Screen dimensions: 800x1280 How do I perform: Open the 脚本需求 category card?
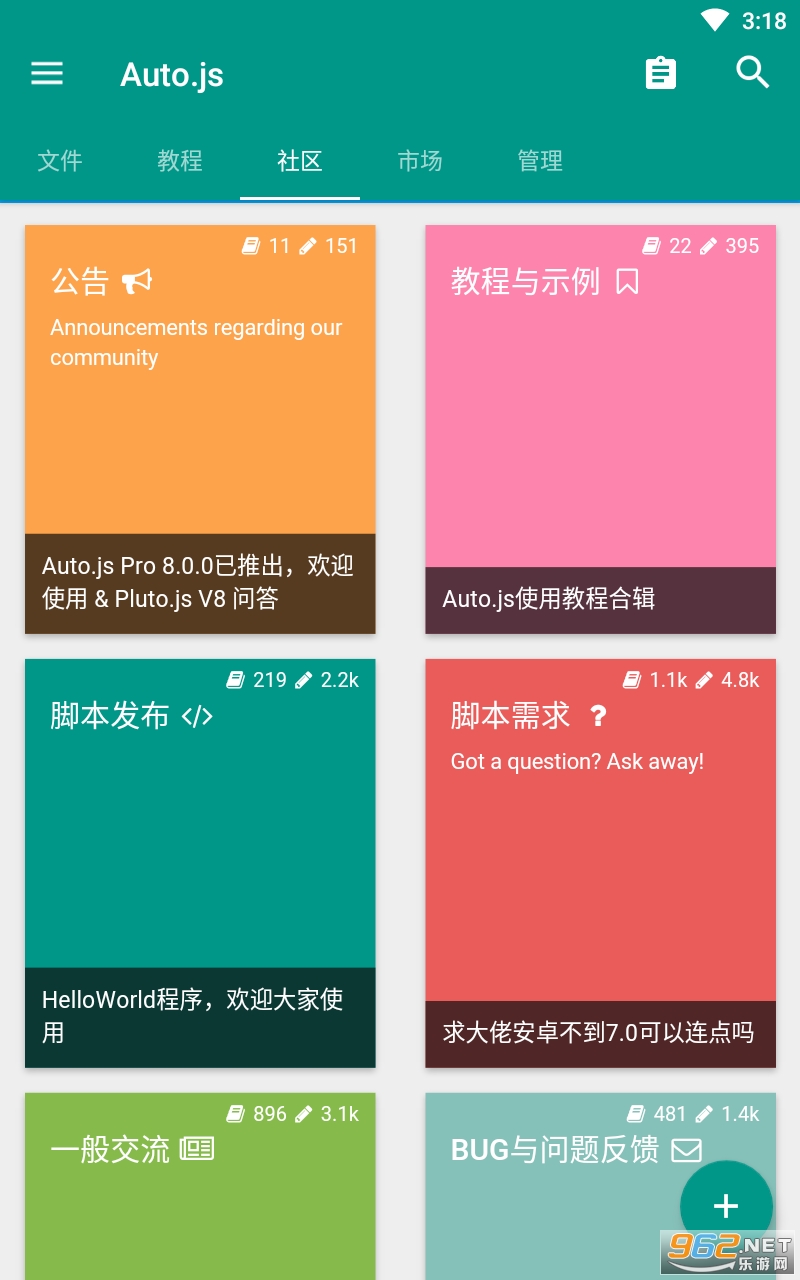[x=600, y=850]
